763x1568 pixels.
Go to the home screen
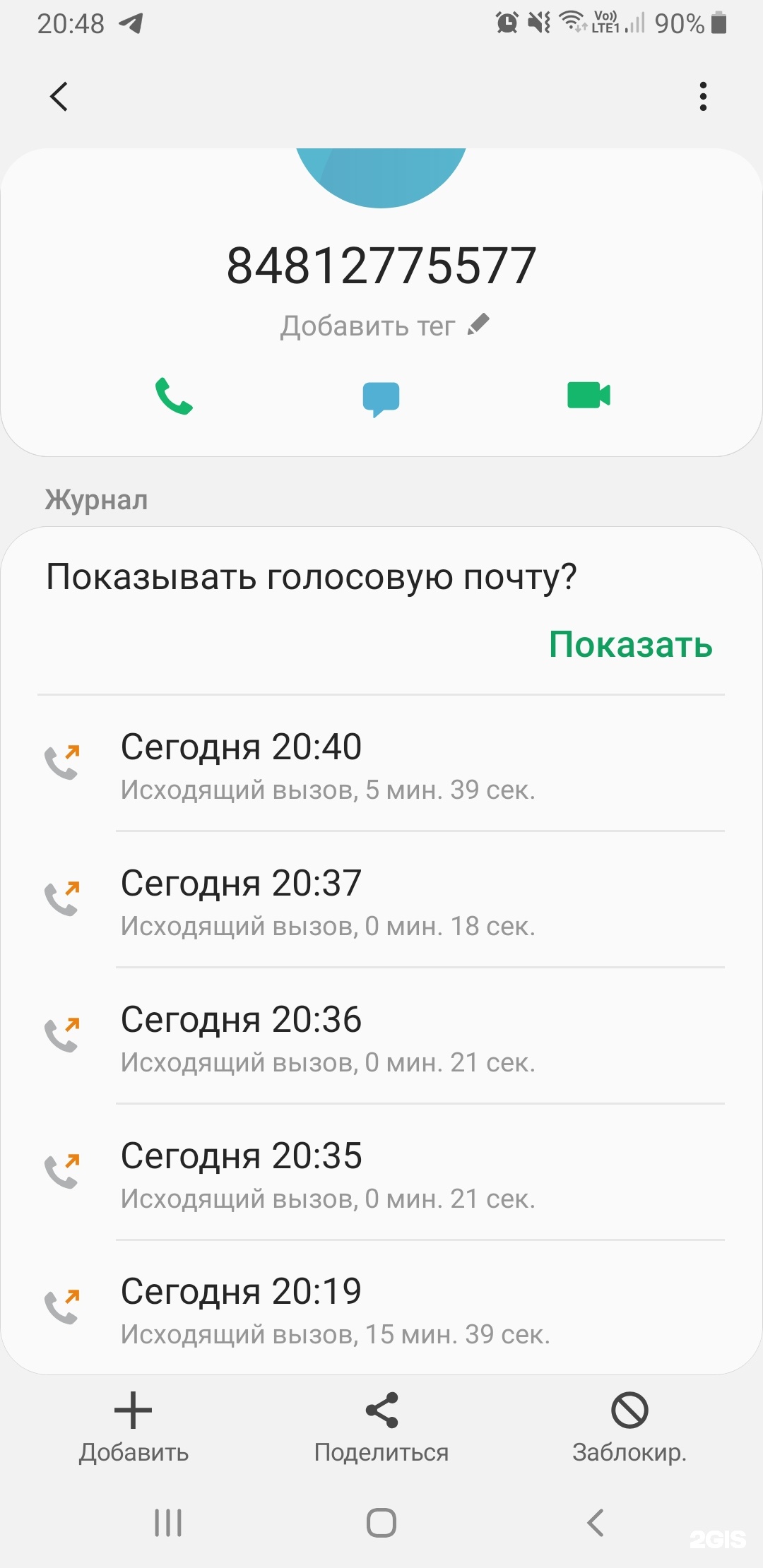click(x=381, y=1523)
